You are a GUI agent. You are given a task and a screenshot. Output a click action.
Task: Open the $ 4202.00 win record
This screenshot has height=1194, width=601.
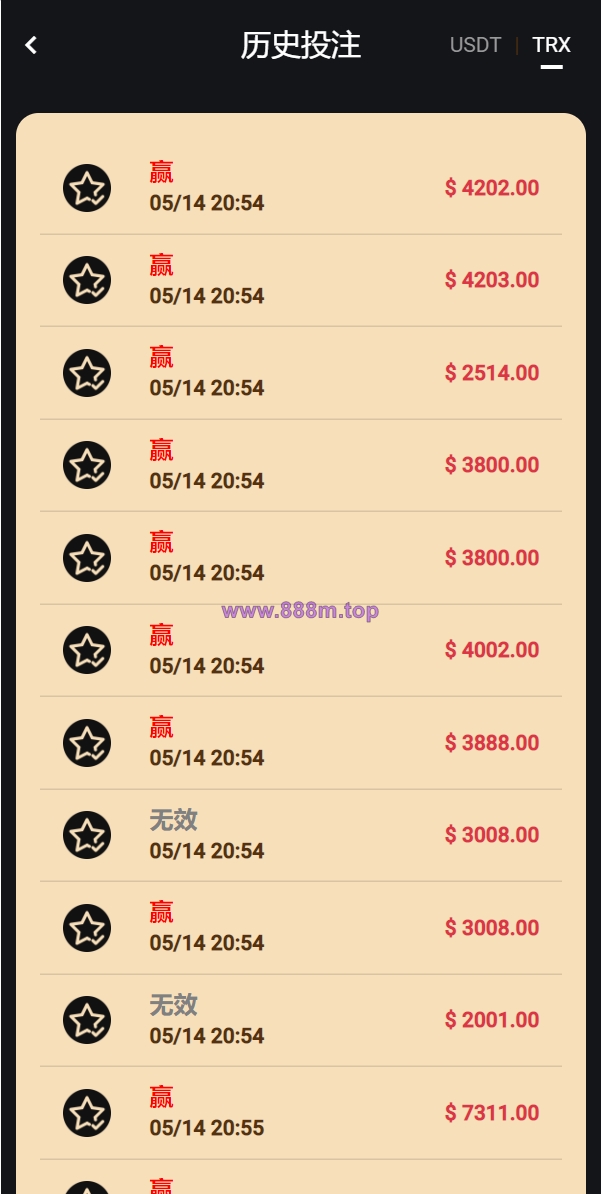point(301,188)
